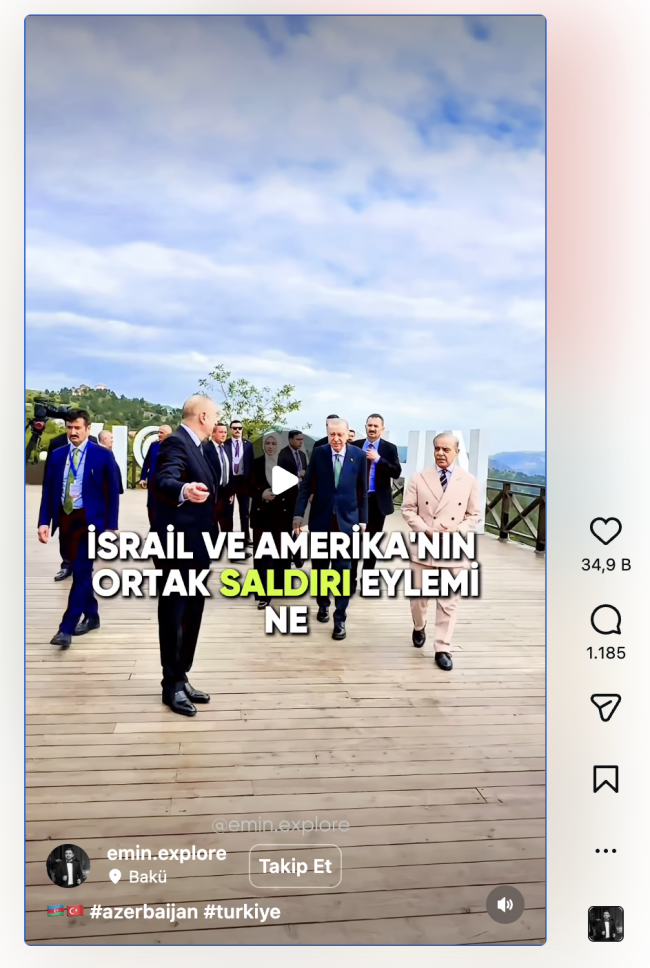Play the paused reel video
Screen dimensions: 650x968
(x=285, y=480)
